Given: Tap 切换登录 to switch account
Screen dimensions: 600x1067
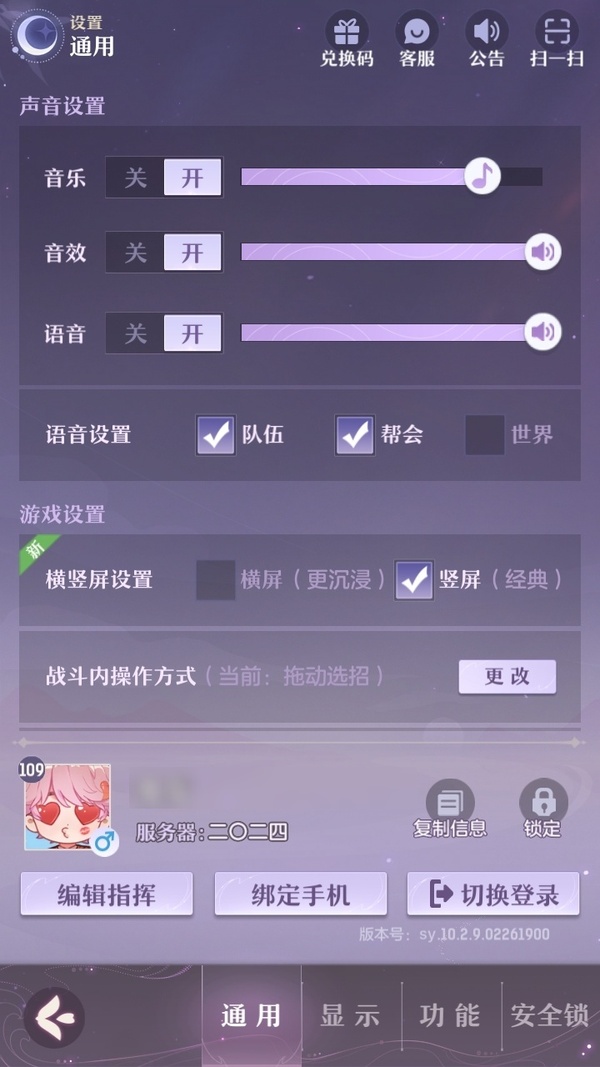Looking at the screenshot, I should click(x=493, y=894).
